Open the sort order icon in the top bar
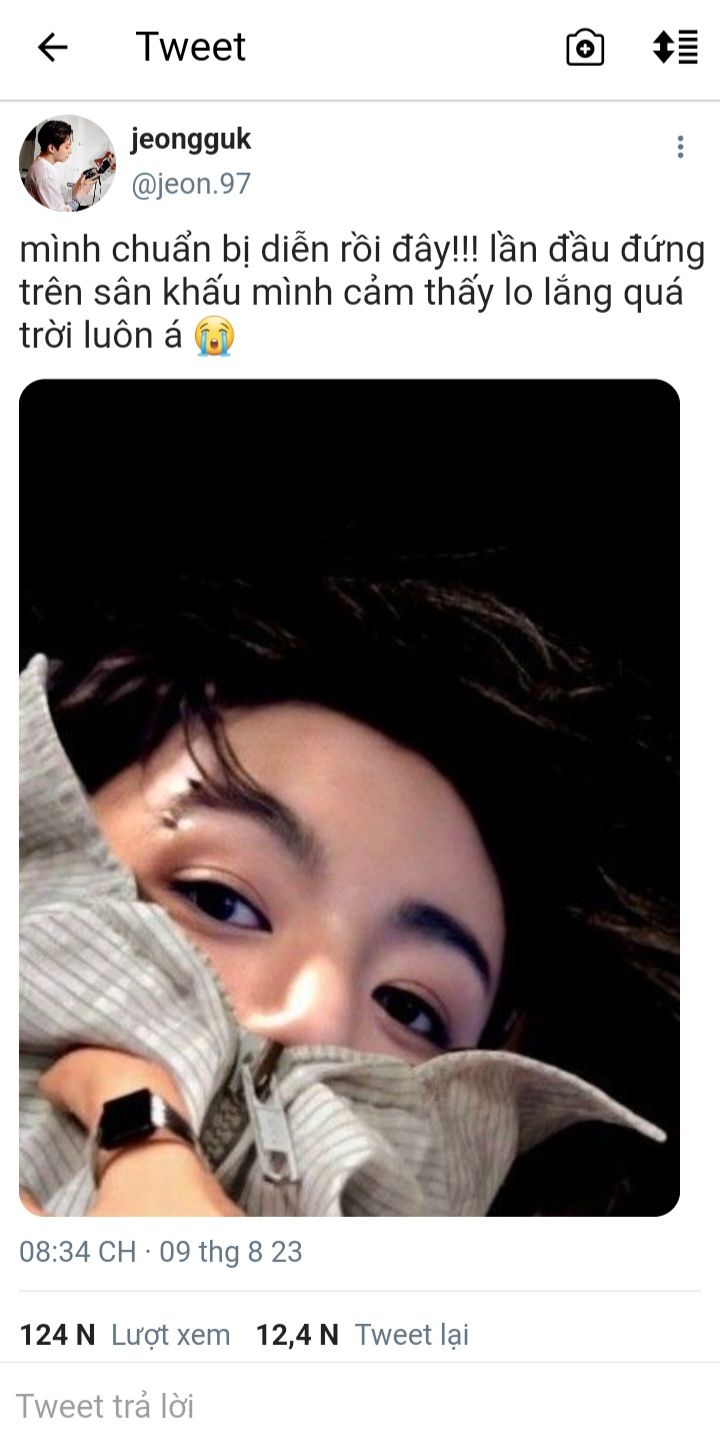The width and height of the screenshot is (720, 1446). 675,47
